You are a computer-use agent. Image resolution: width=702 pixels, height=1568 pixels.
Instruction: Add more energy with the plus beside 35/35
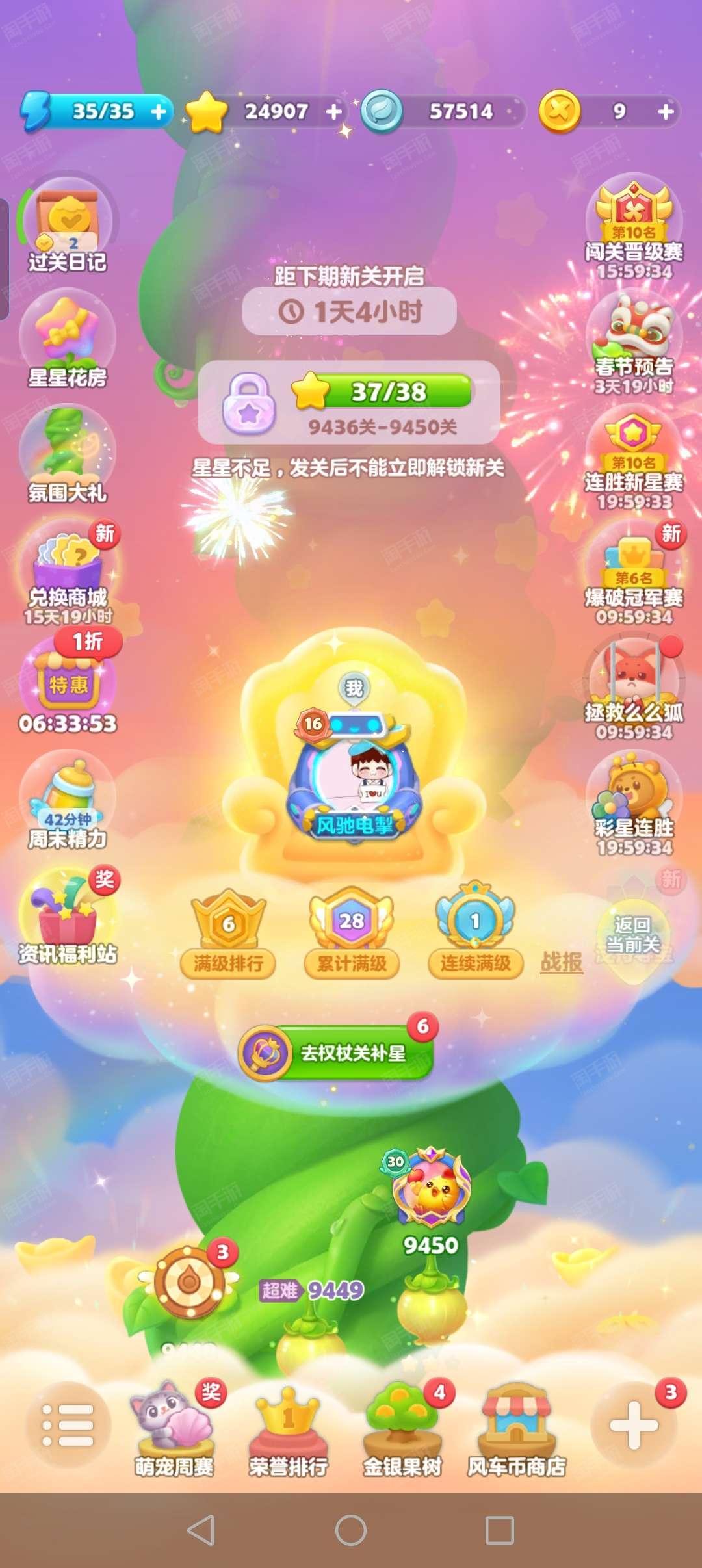[x=158, y=112]
